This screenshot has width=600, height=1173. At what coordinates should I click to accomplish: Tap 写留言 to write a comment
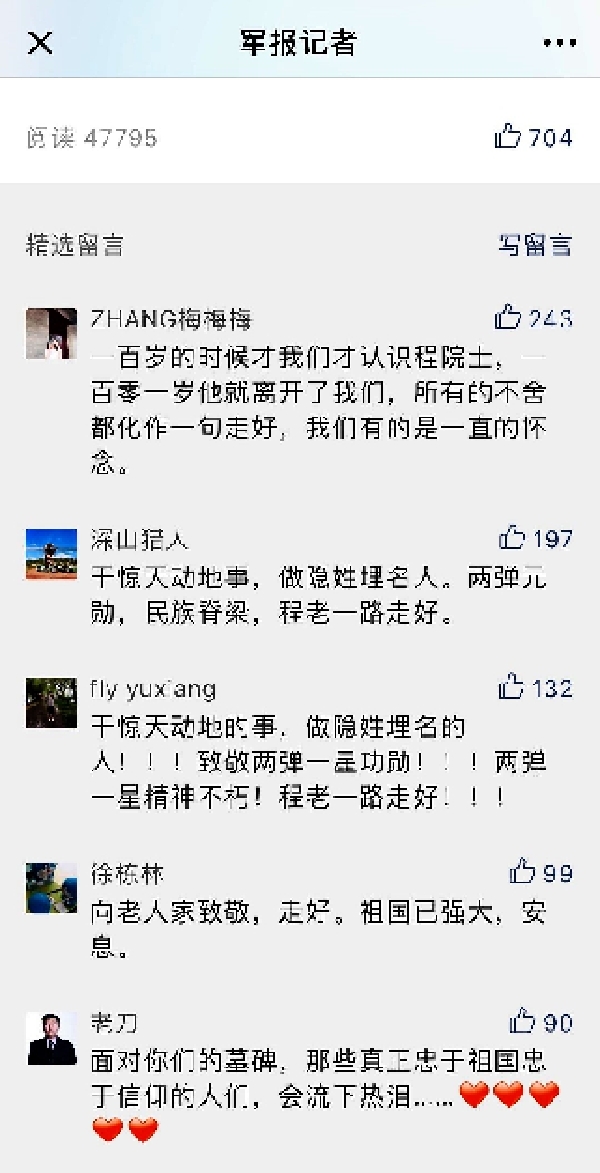pos(535,245)
